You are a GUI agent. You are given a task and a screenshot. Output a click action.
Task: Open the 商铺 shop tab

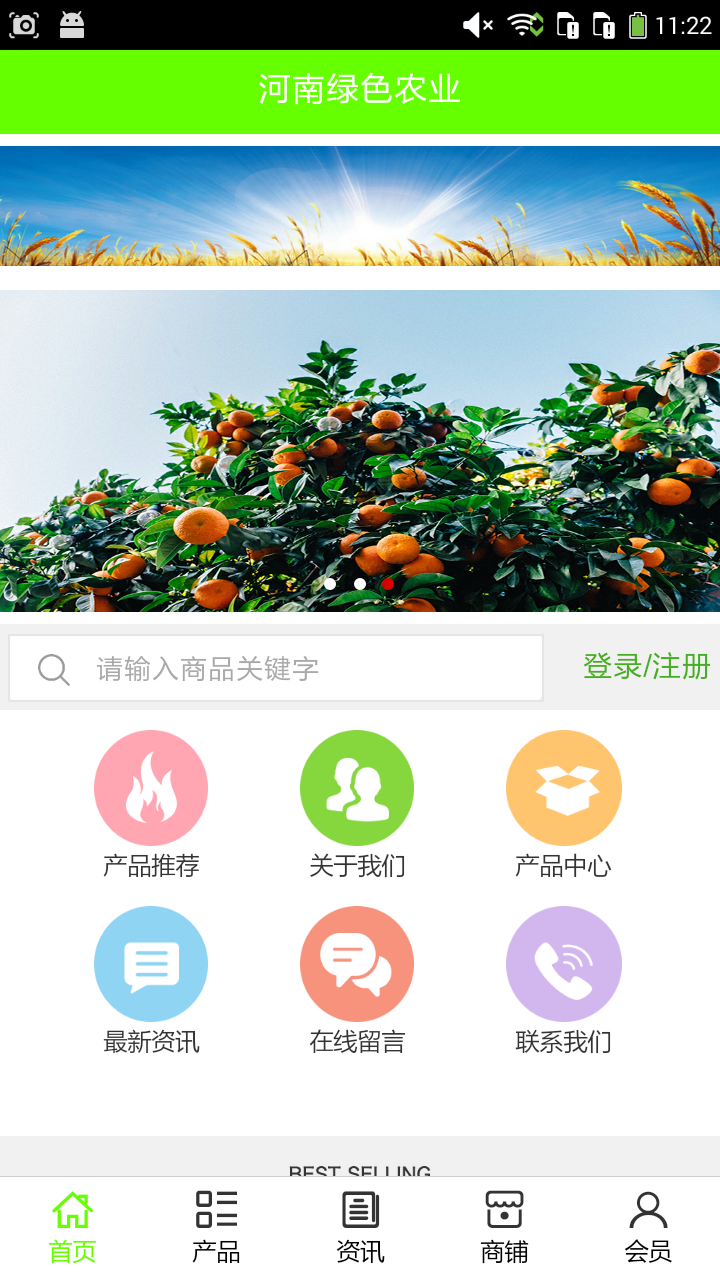(504, 1228)
